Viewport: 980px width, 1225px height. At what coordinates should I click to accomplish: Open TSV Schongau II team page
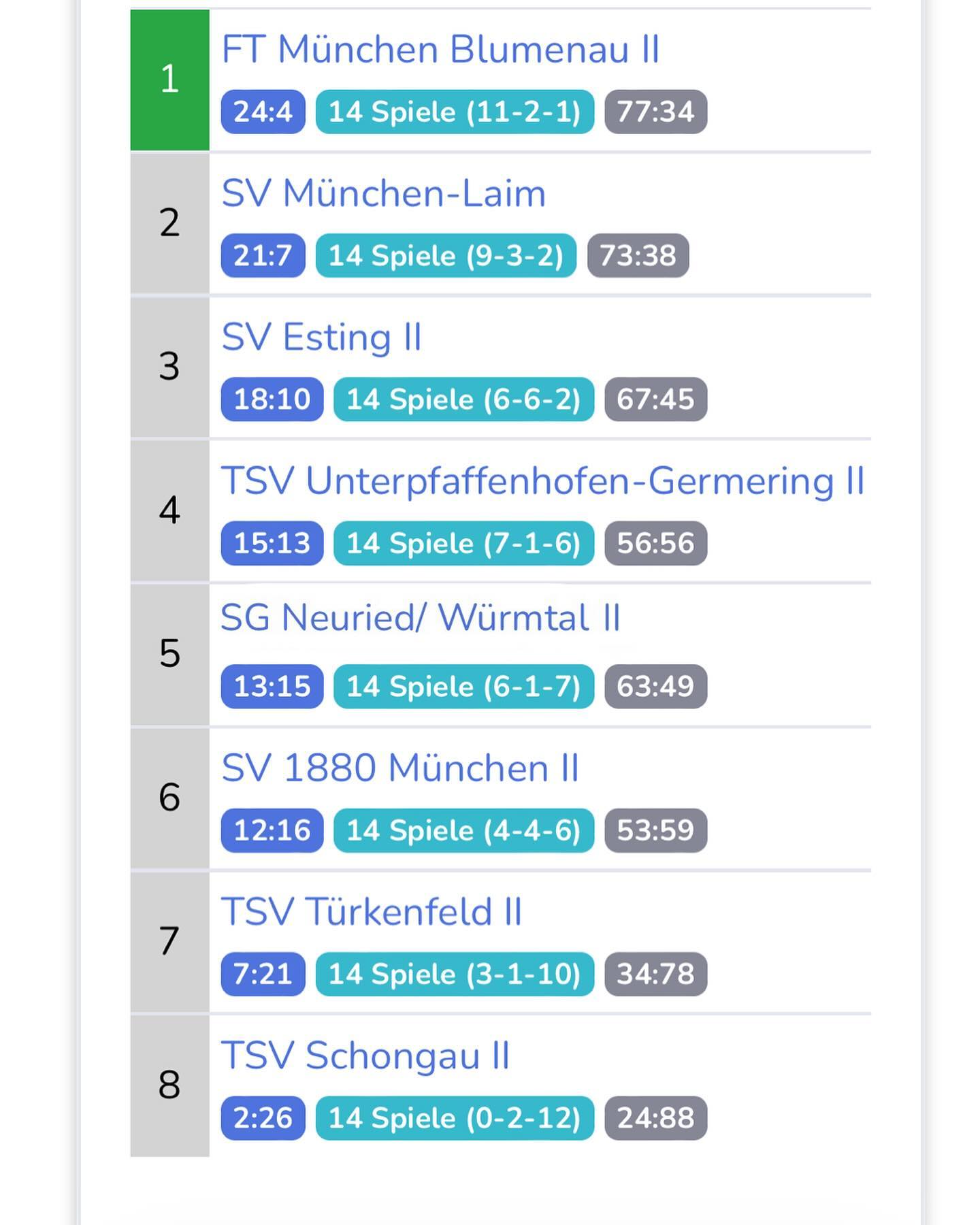365,1056
